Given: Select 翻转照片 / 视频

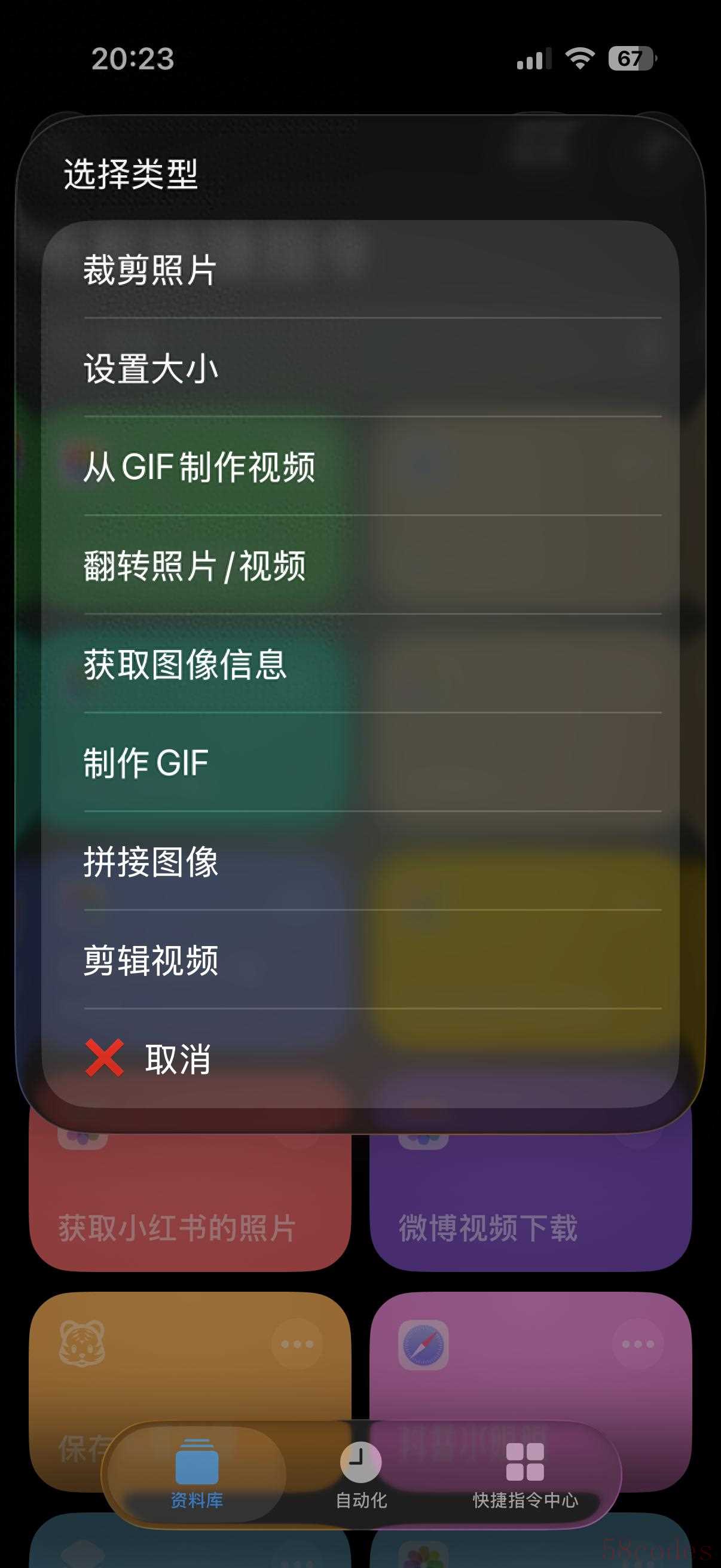Looking at the screenshot, I should pos(359,566).
